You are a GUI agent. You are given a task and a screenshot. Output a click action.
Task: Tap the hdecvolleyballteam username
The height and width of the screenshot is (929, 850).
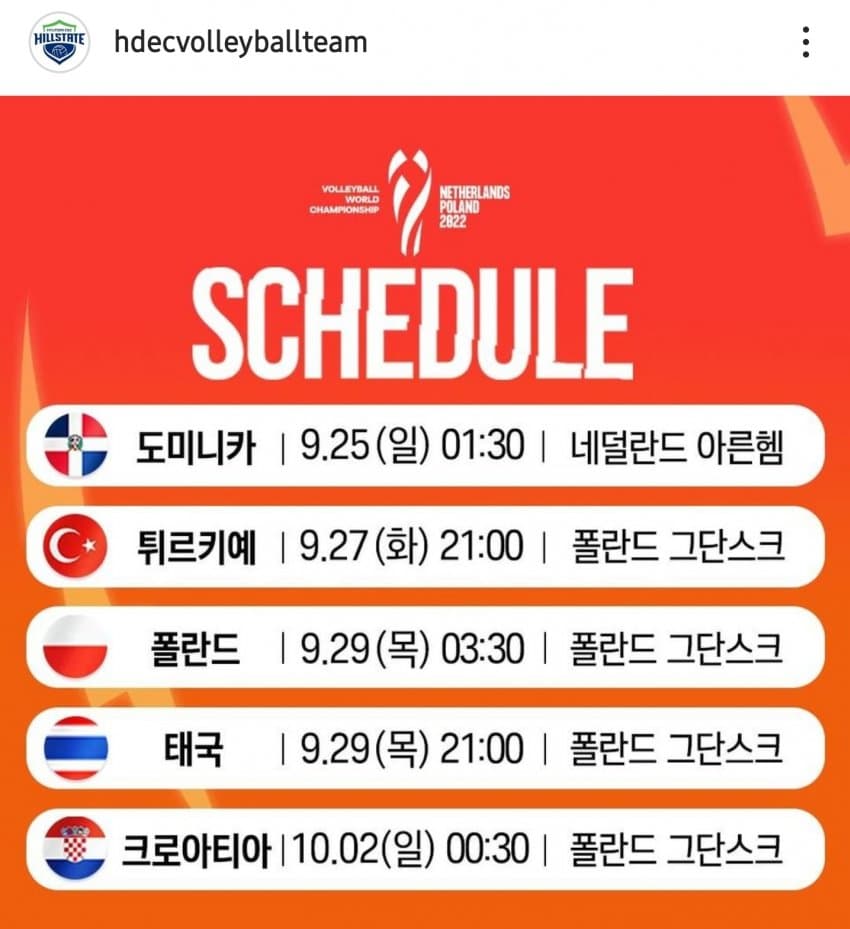[241, 42]
